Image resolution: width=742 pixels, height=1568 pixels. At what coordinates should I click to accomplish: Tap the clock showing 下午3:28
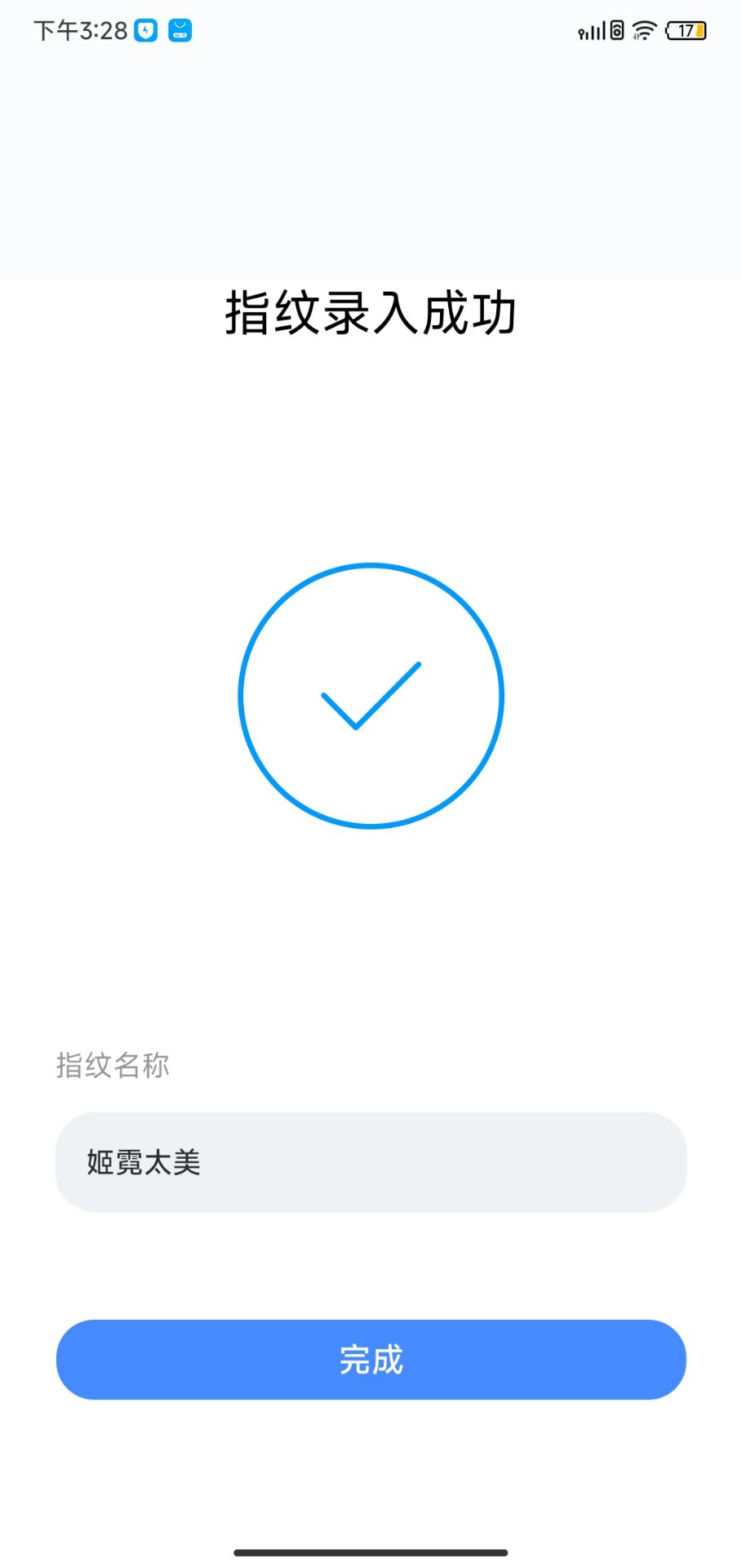[x=79, y=30]
